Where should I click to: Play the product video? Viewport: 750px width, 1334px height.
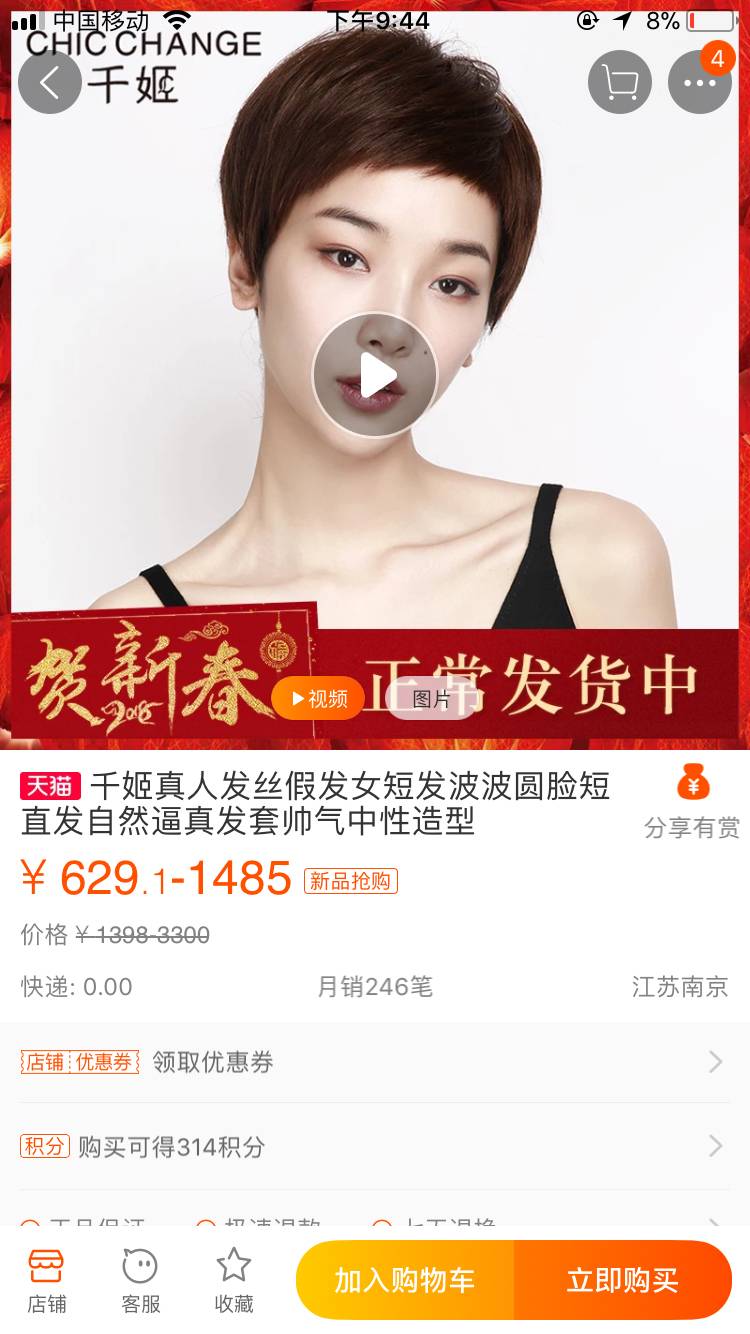pos(375,375)
